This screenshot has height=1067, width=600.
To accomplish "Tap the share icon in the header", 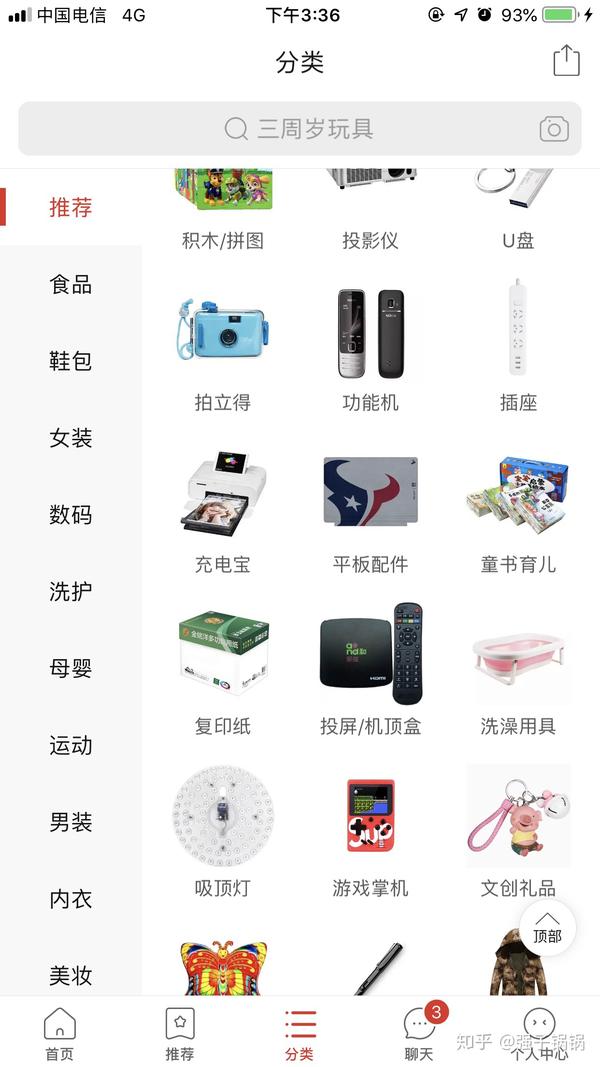I will coord(566,61).
